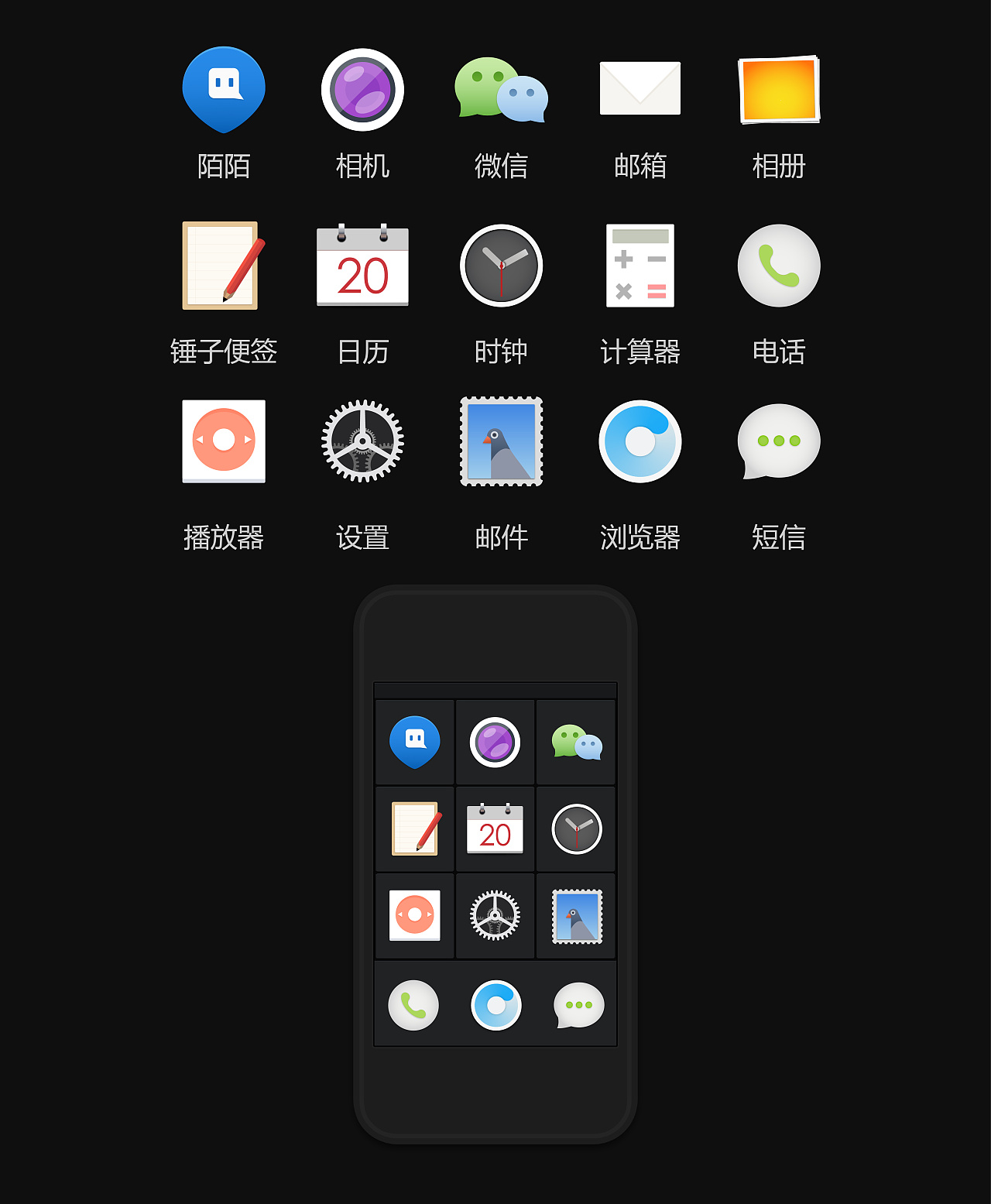
Task: Tap the calendar tile on the phone screen
Action: point(495,829)
